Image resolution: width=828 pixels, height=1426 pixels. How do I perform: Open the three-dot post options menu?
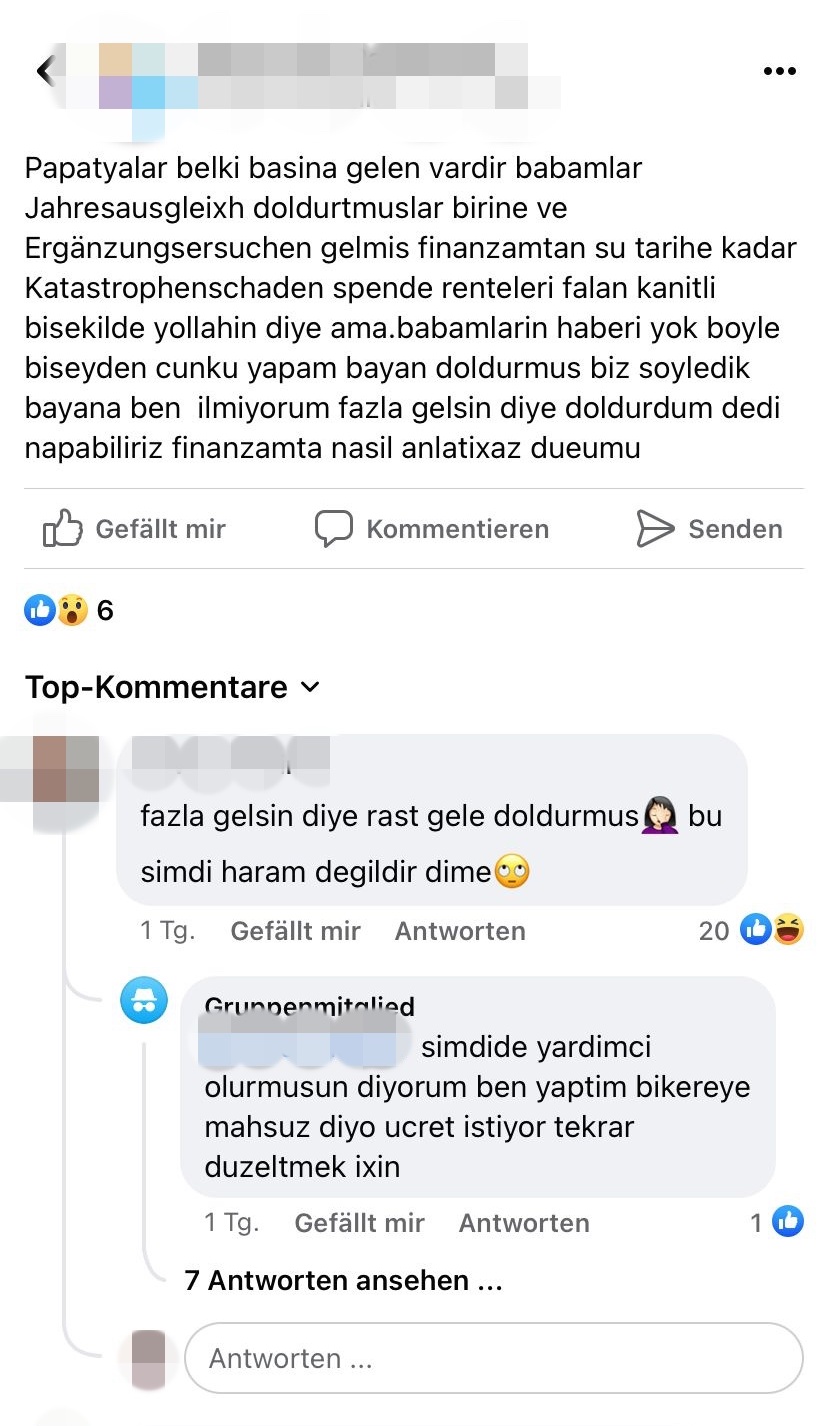point(779,71)
